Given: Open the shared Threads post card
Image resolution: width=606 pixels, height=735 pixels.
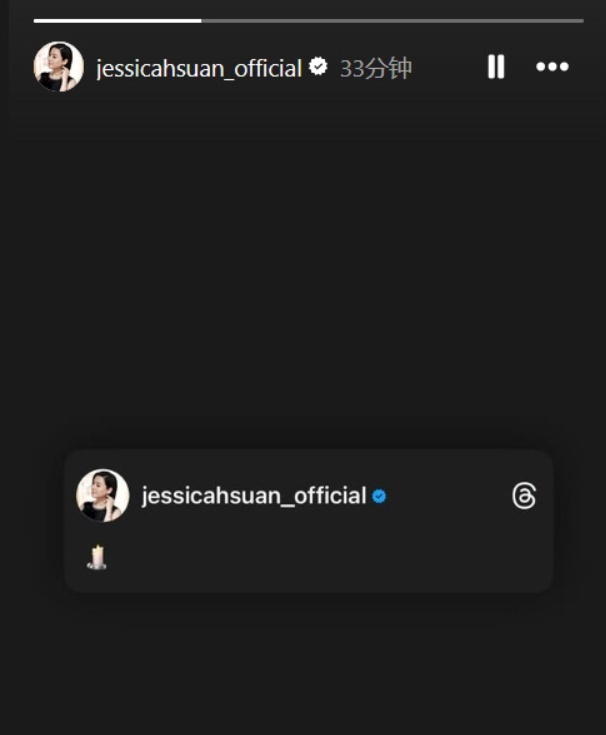Looking at the screenshot, I should pyautogui.click(x=308, y=522).
